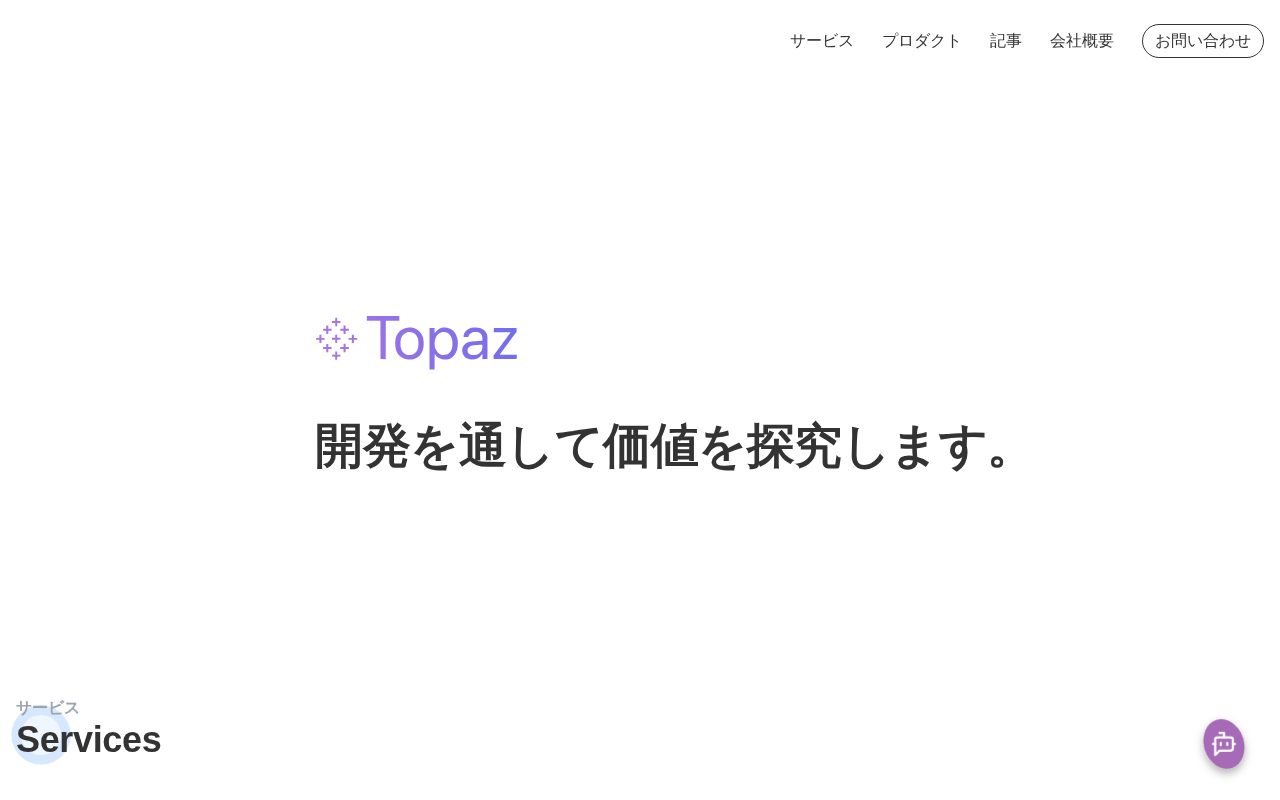Open the サービス navigation link
Viewport: 1280px width, 800px height.
[821, 41]
